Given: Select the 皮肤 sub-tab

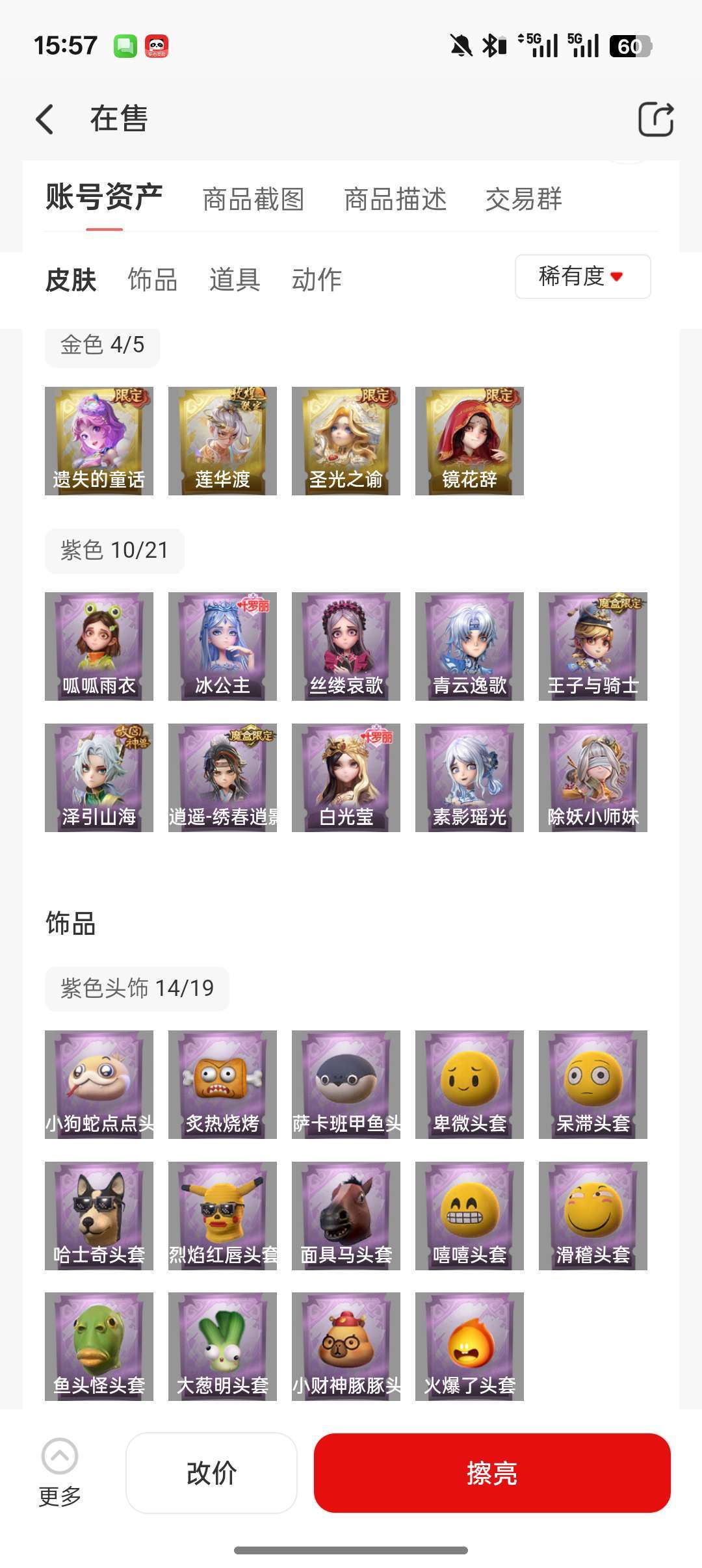Looking at the screenshot, I should 71,280.
